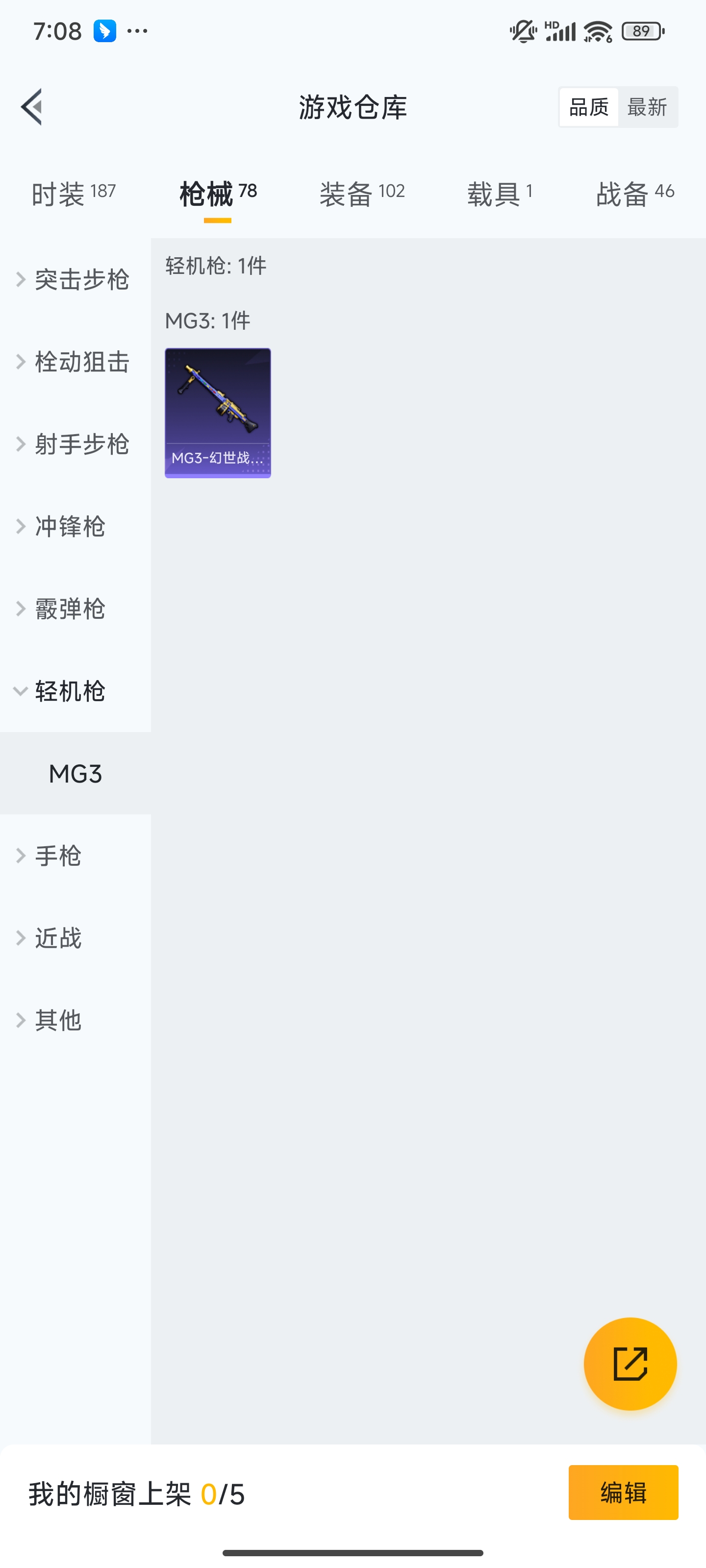Click the back arrow at top left
Image resolution: width=706 pixels, height=1568 pixels.
(x=31, y=106)
